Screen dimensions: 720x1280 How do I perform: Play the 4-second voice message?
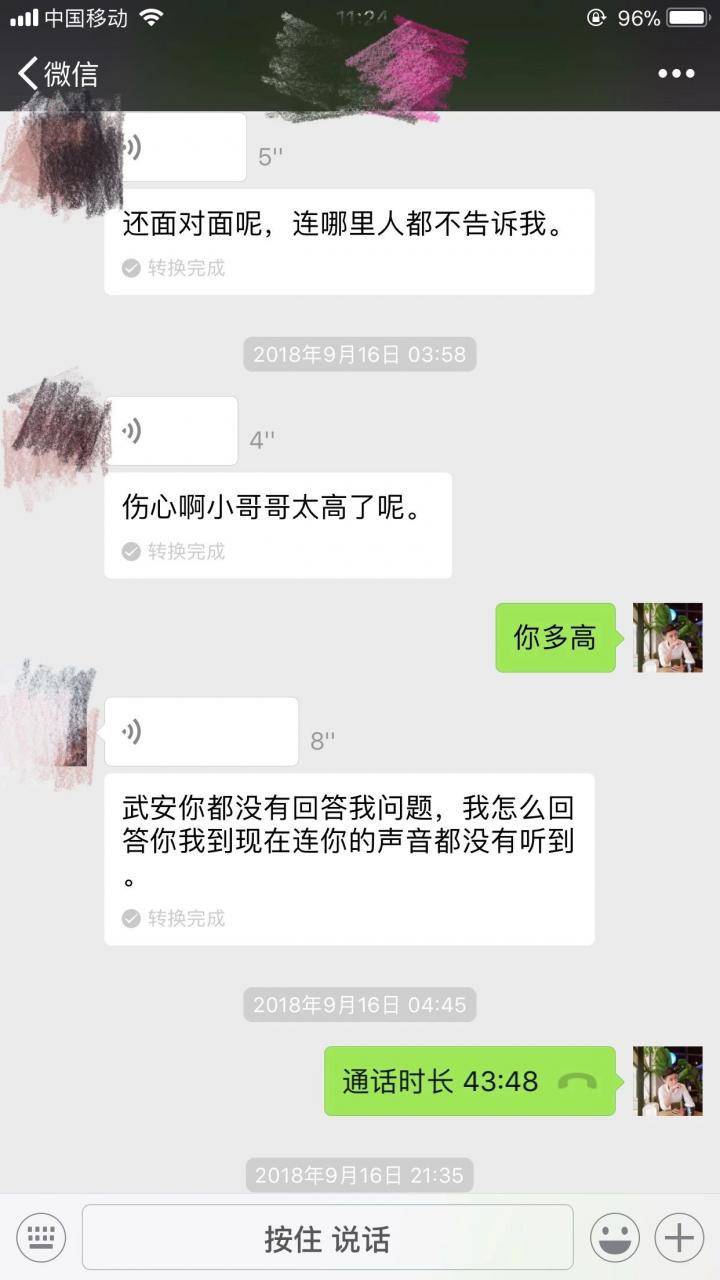pos(172,431)
